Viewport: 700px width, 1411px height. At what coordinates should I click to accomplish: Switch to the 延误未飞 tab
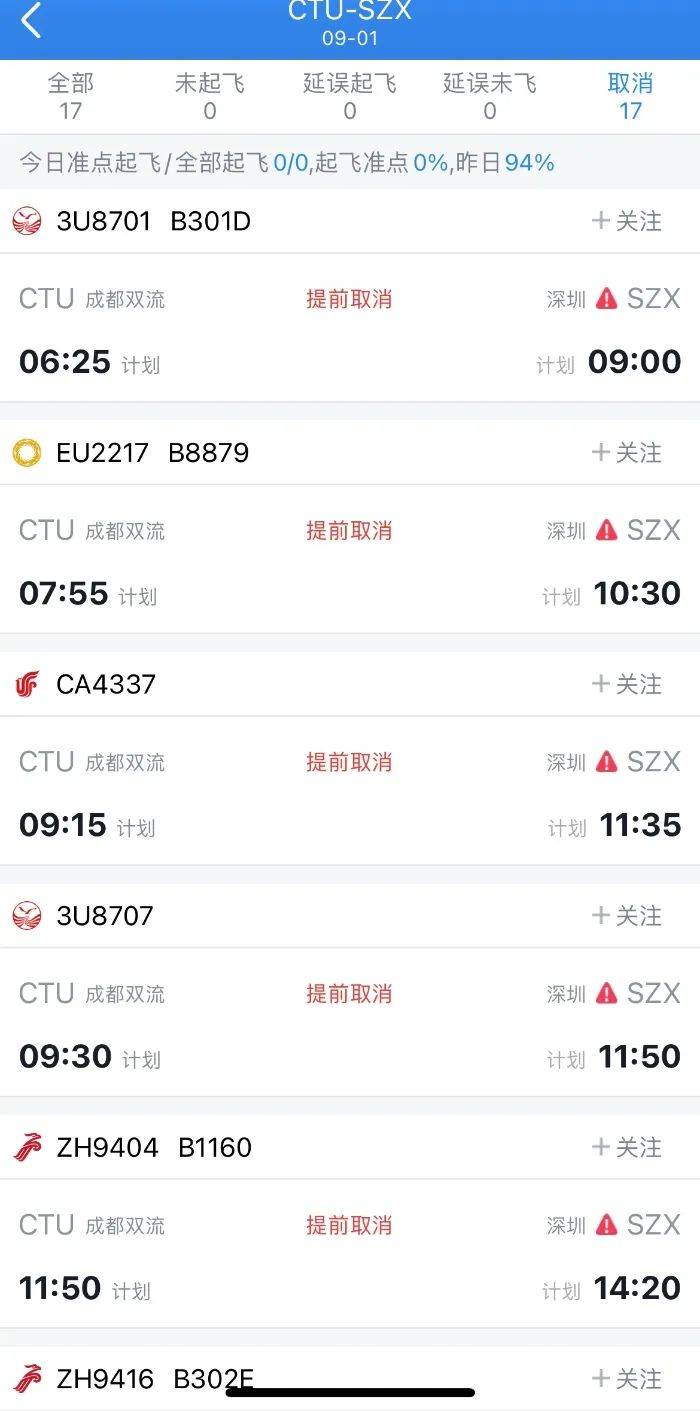[x=490, y=96]
